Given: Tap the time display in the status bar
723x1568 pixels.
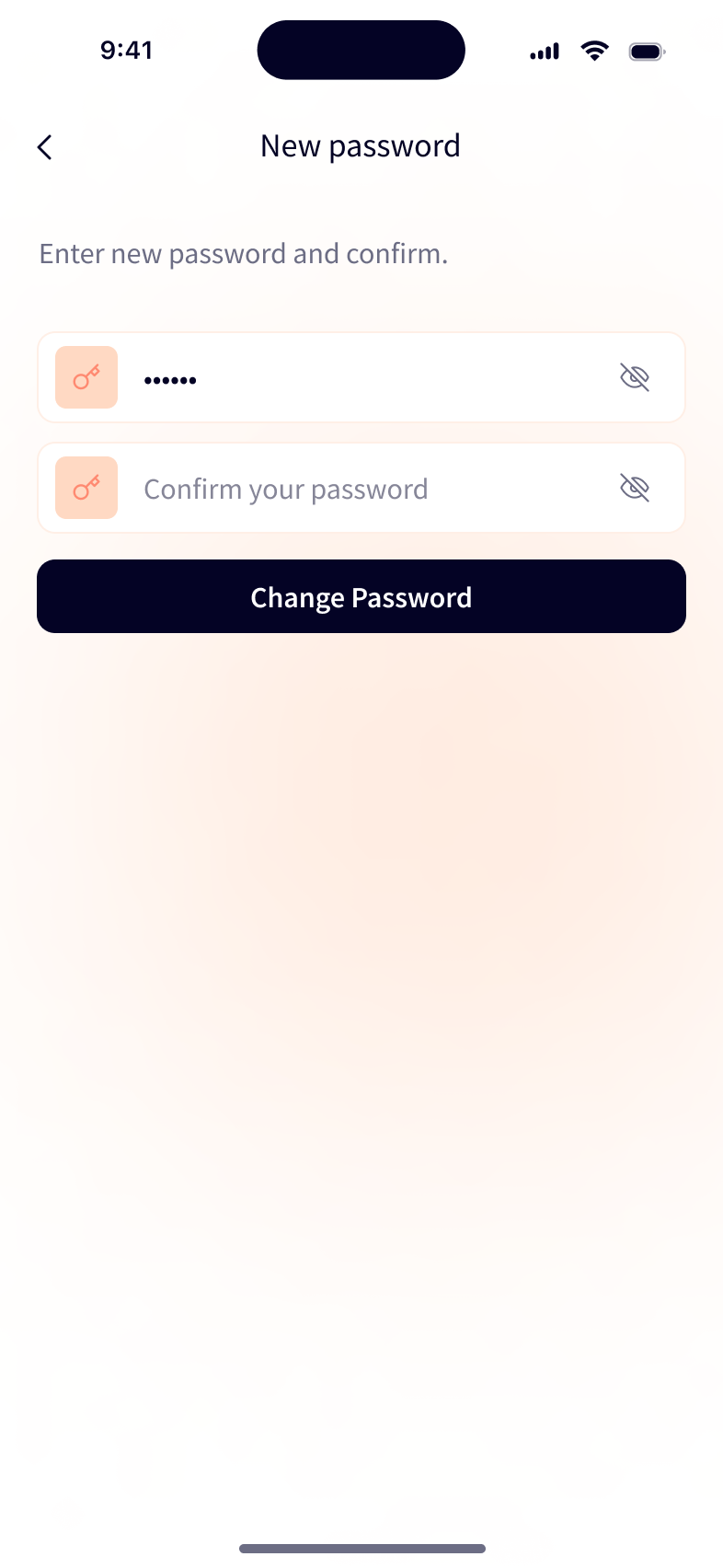Looking at the screenshot, I should click(127, 51).
